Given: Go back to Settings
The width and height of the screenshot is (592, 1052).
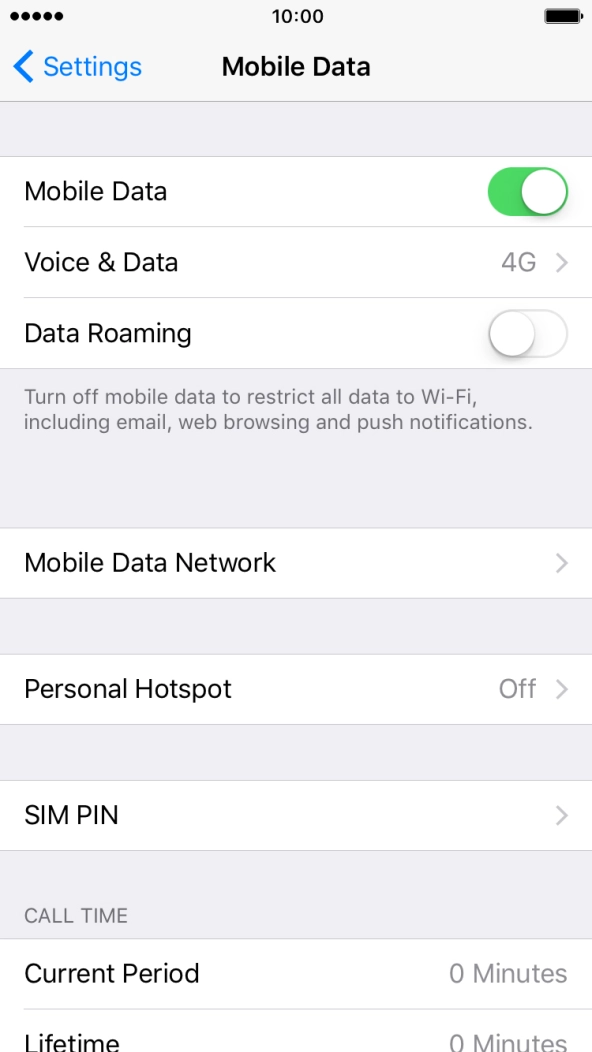Looking at the screenshot, I should (x=77, y=67).
